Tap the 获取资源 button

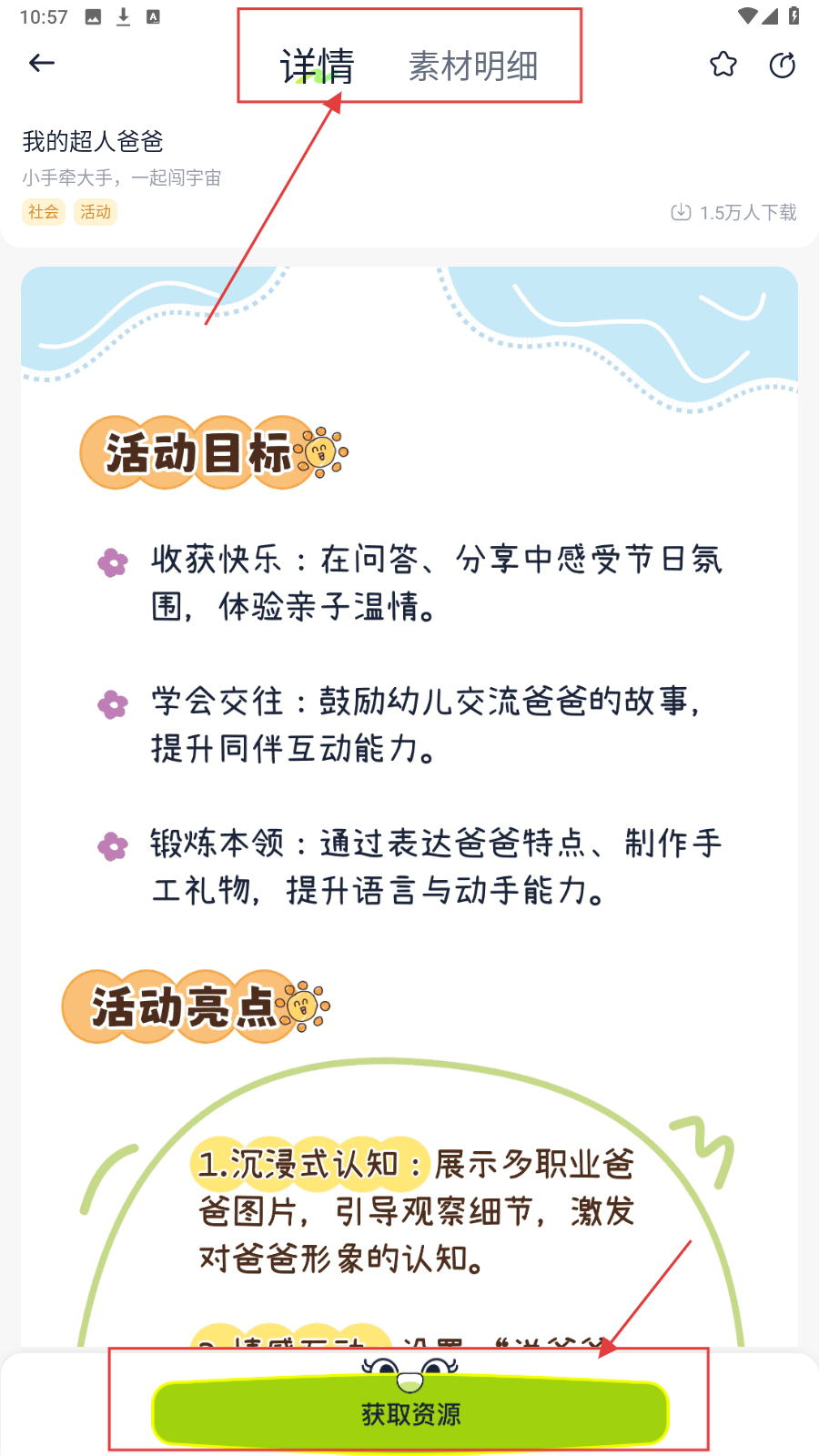pos(410,1413)
